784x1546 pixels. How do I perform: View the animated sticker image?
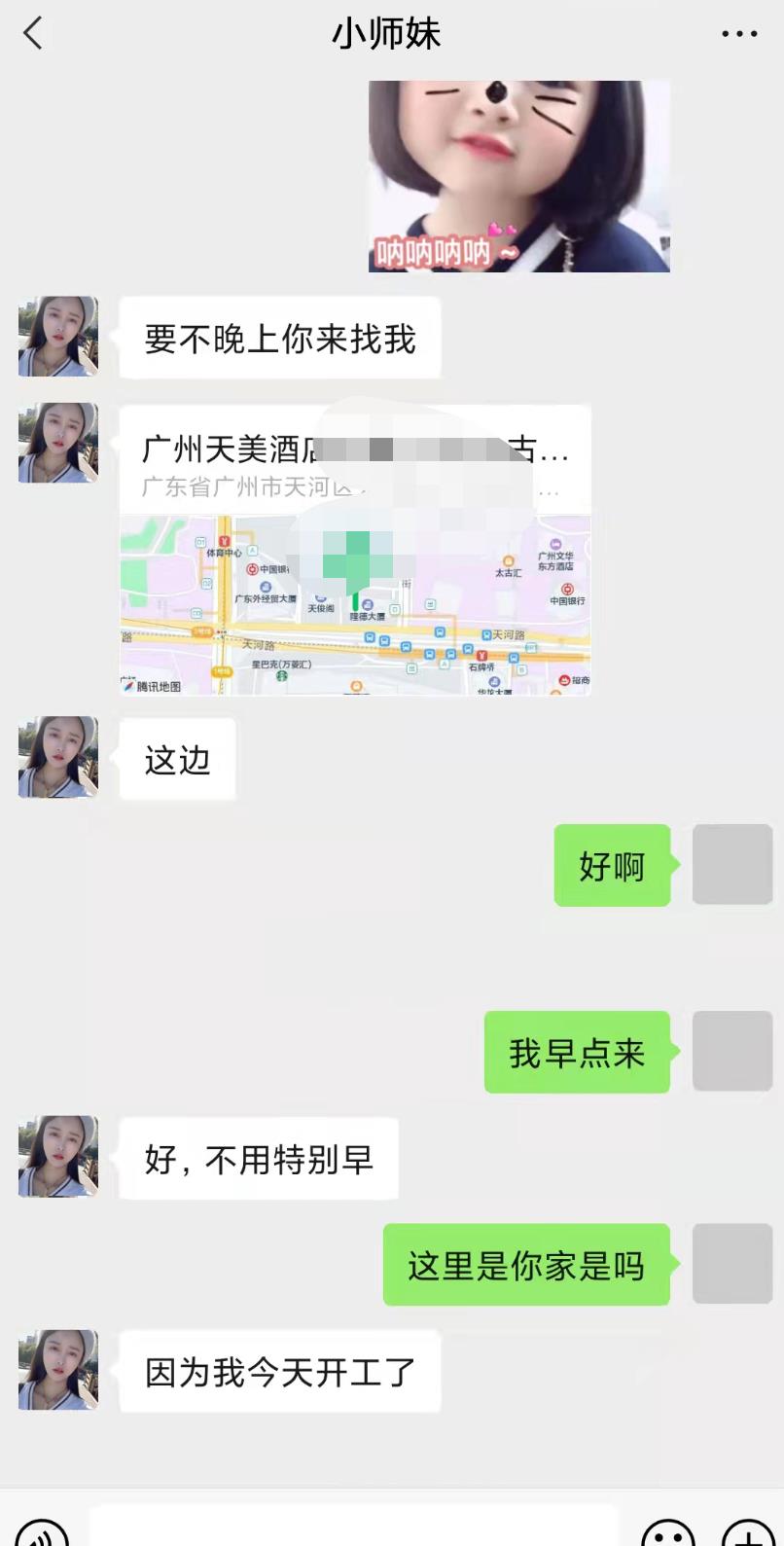point(518,175)
